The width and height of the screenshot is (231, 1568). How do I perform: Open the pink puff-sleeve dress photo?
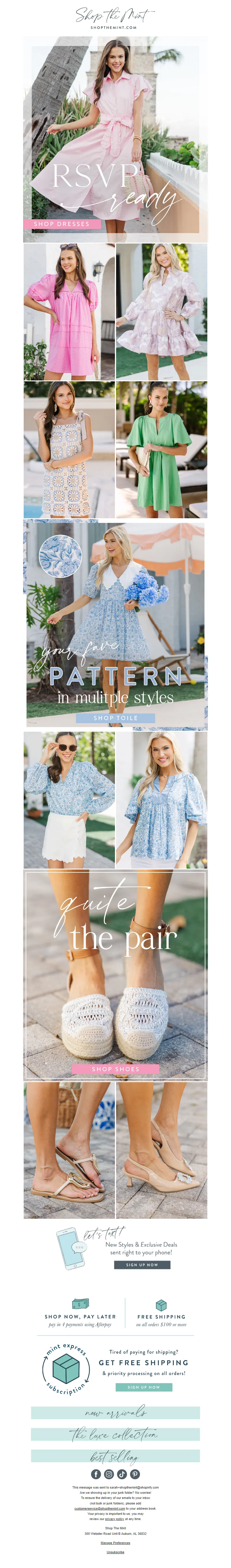[x=69, y=312]
